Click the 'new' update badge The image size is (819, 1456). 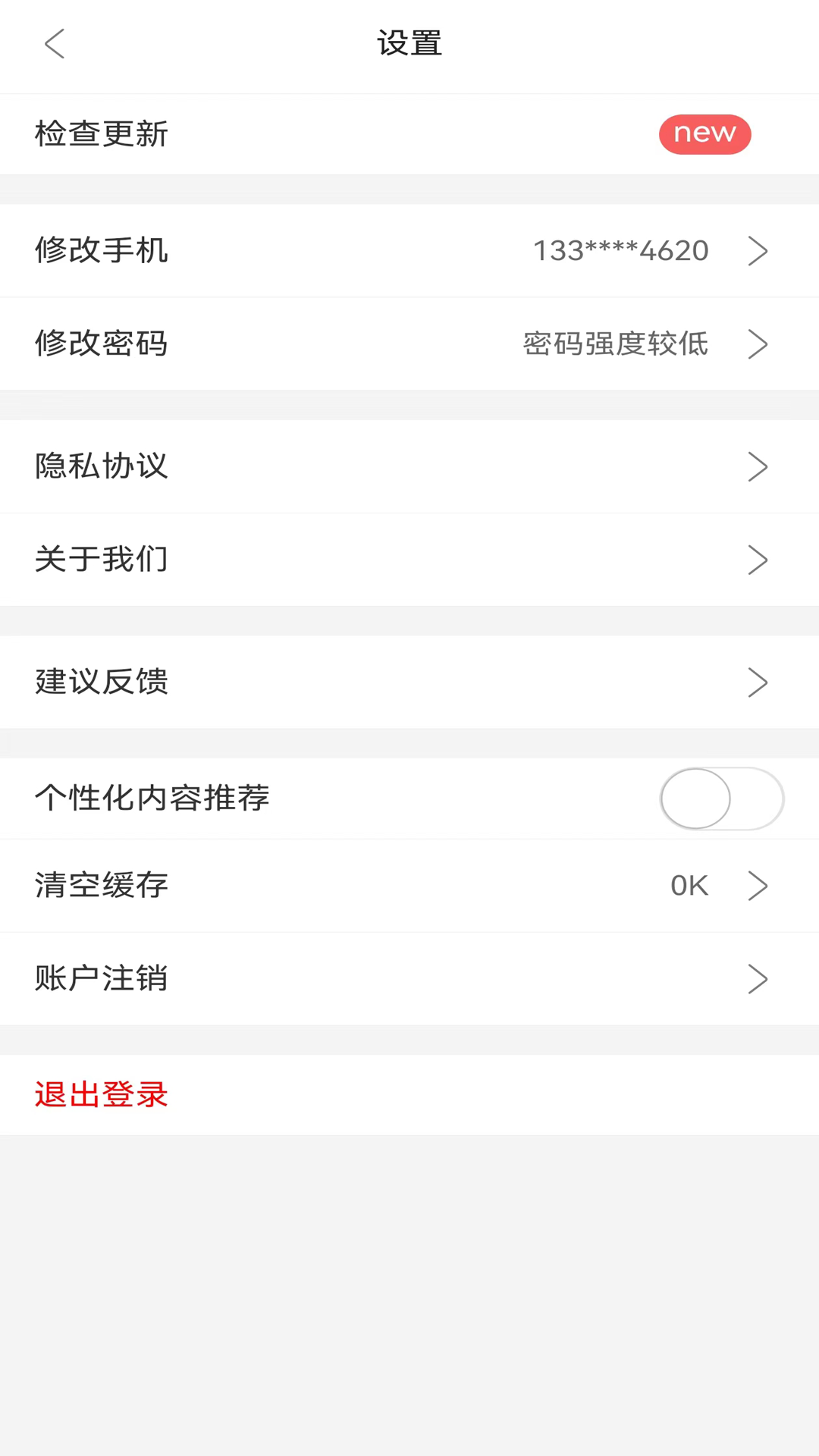tap(704, 133)
